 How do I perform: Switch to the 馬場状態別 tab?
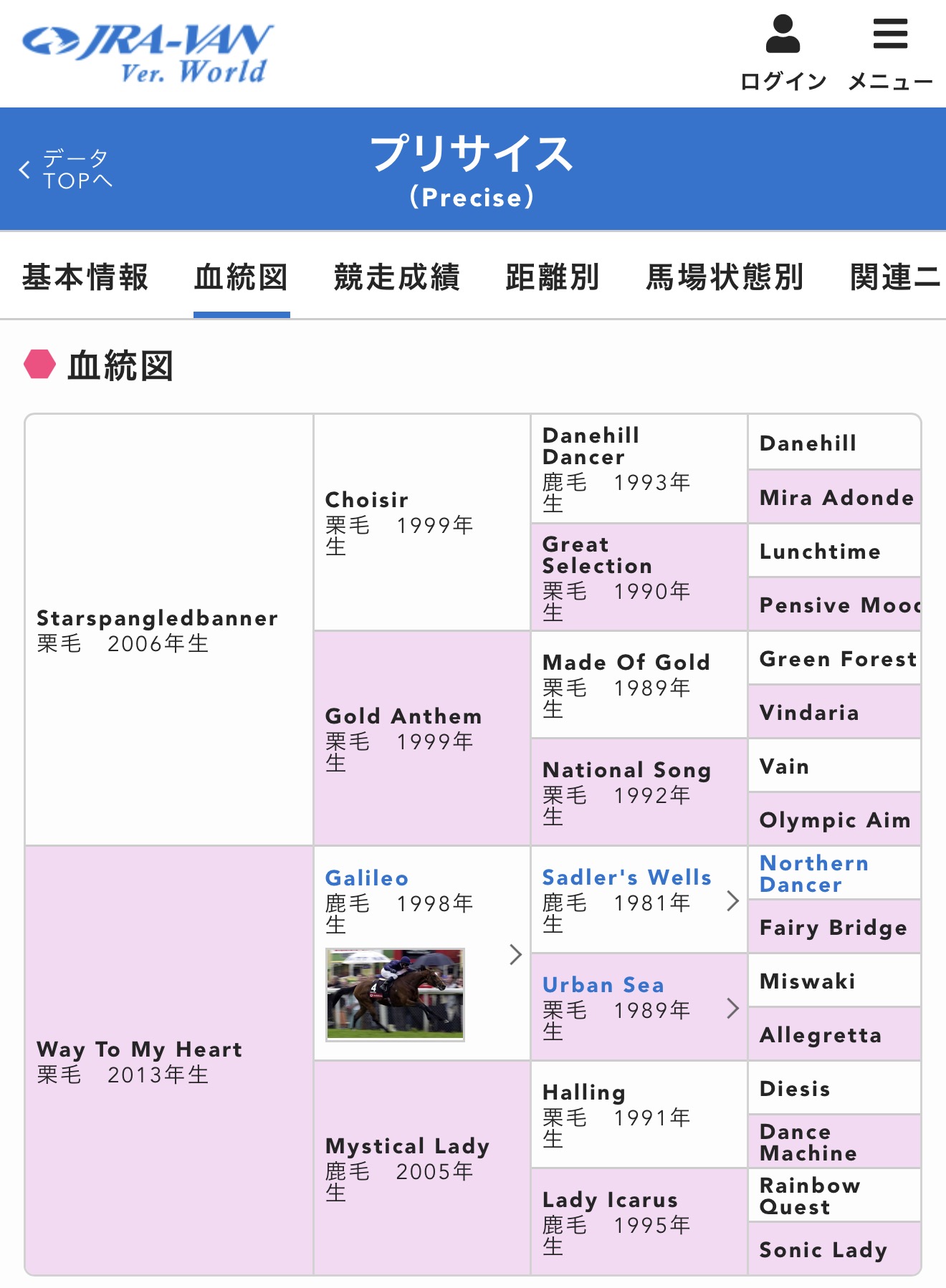[725, 277]
